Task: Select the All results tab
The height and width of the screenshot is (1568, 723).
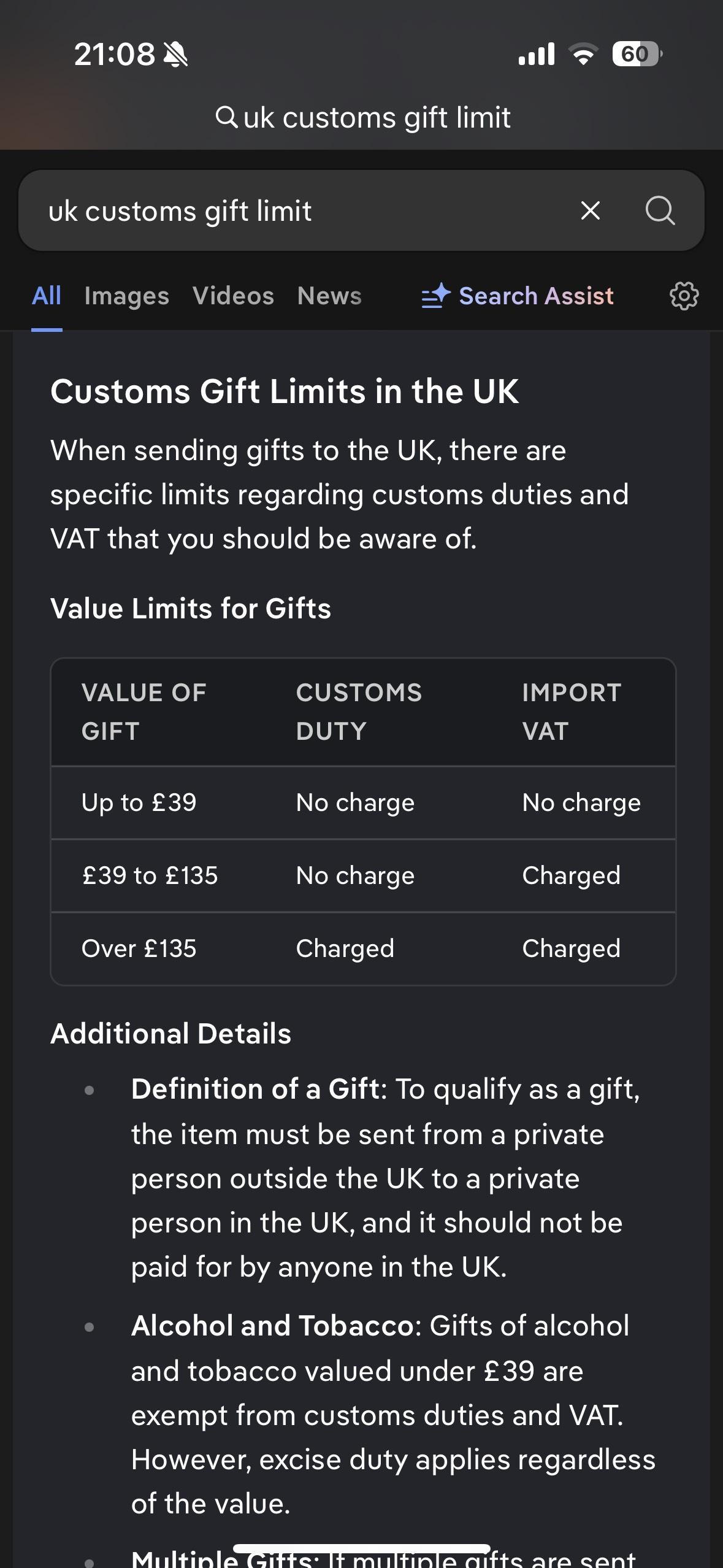Action: pyautogui.click(x=47, y=296)
